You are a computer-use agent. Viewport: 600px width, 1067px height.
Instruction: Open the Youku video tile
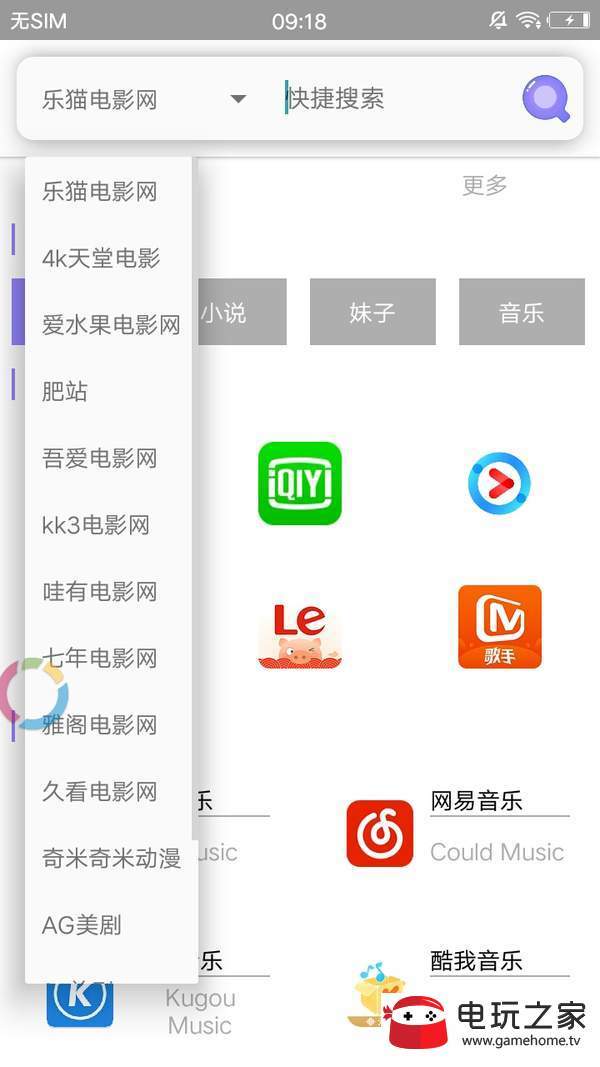499,483
